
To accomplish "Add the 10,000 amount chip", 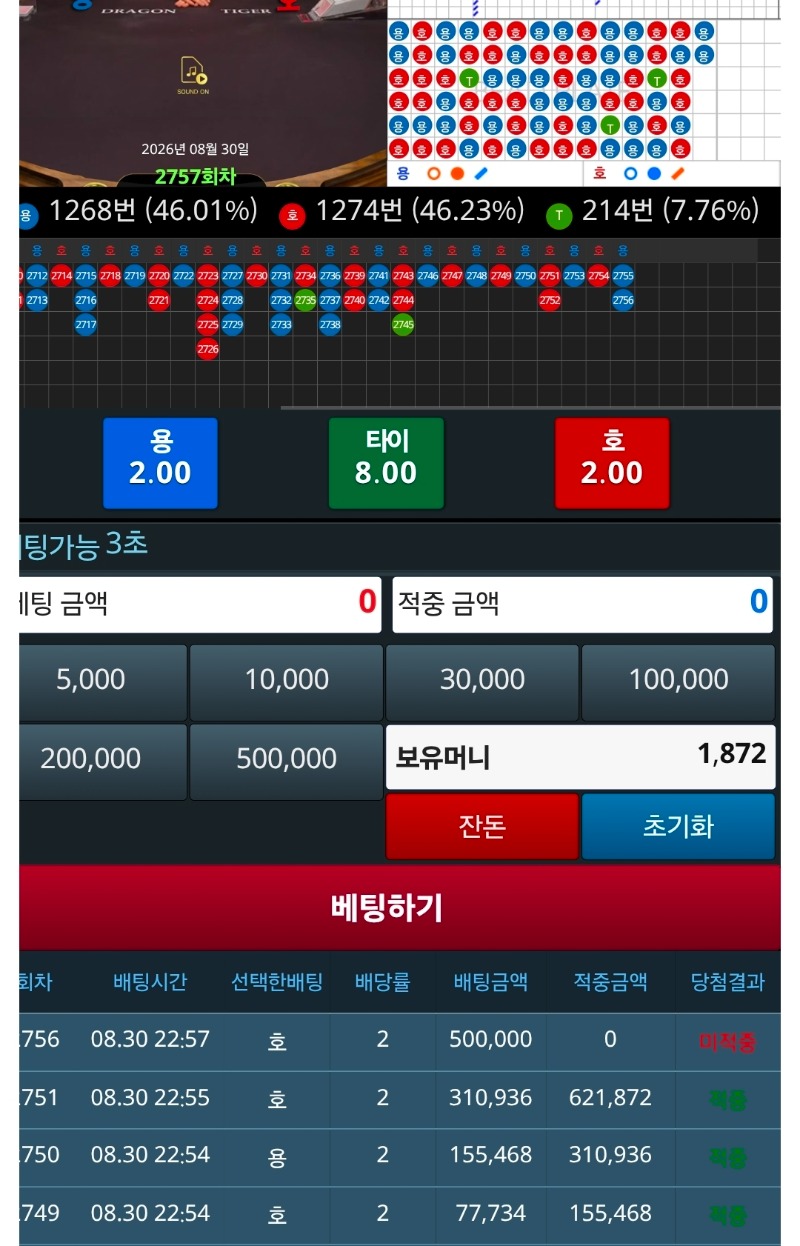I will pos(287,682).
